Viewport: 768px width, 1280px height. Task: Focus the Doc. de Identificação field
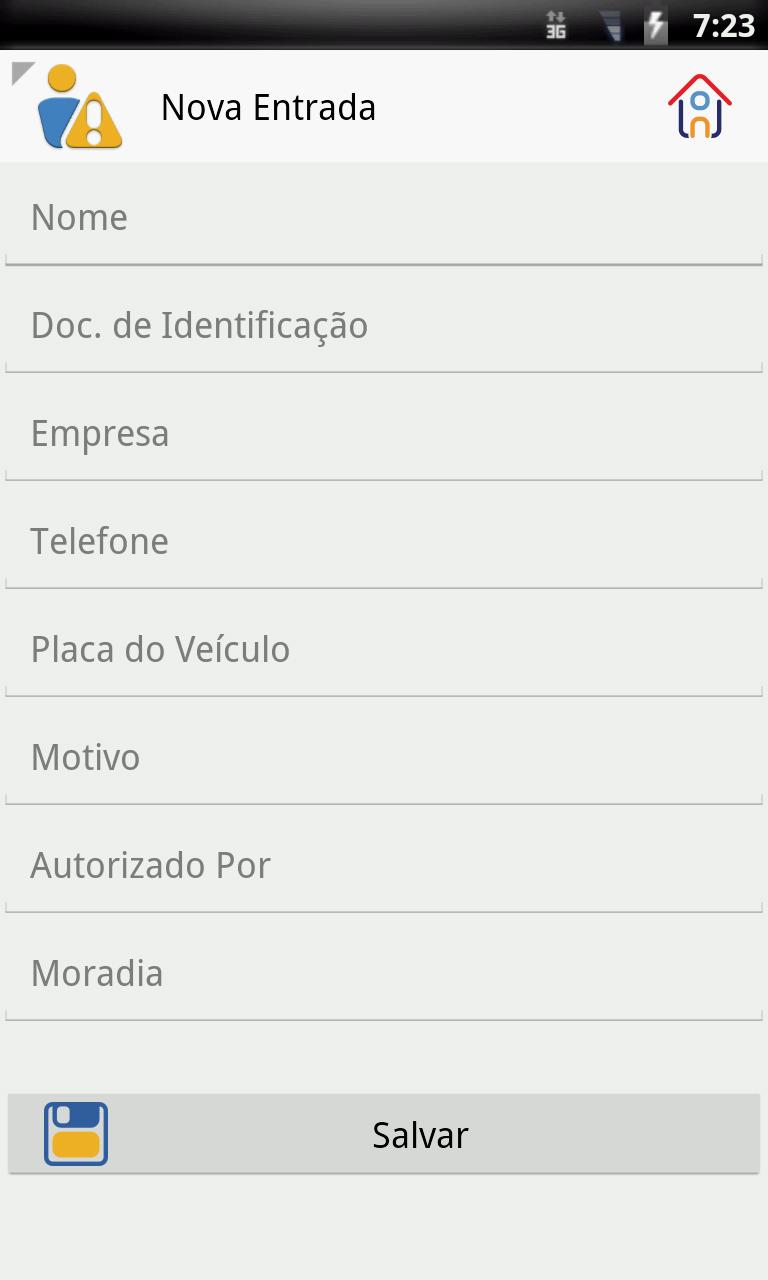coord(384,326)
